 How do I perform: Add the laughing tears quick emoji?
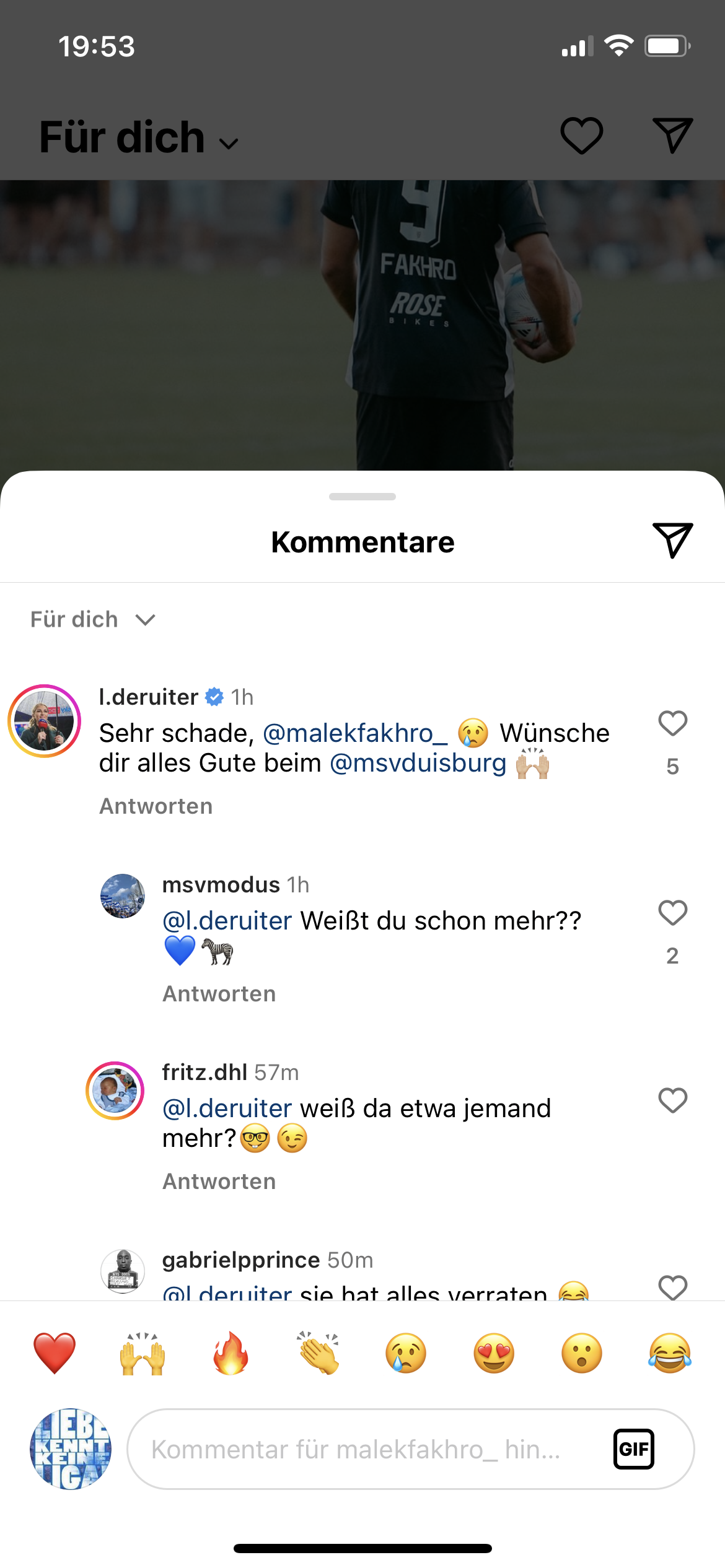click(x=670, y=1353)
